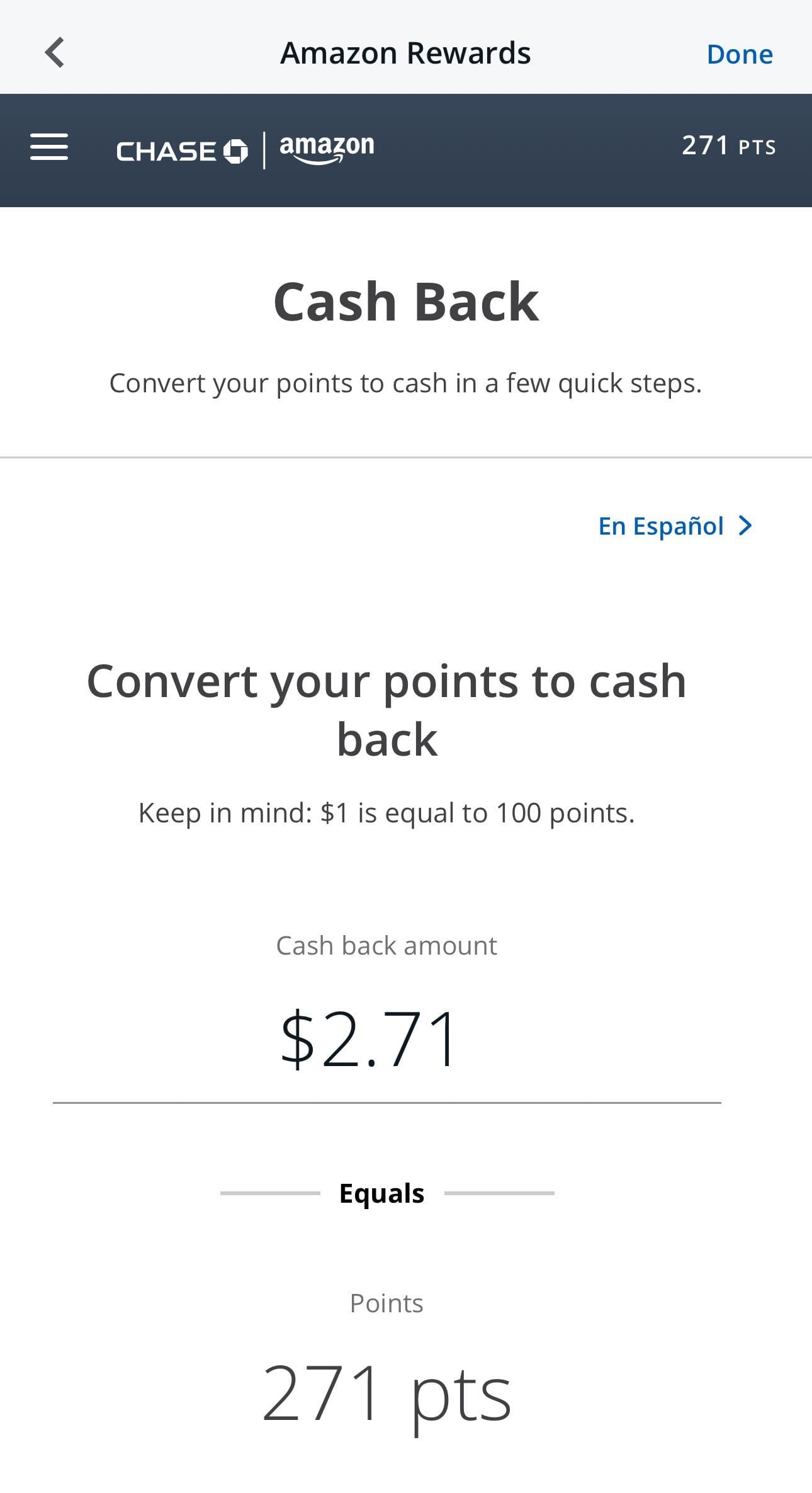812x1493 pixels.
Task: Click the Done link
Action: (x=740, y=54)
